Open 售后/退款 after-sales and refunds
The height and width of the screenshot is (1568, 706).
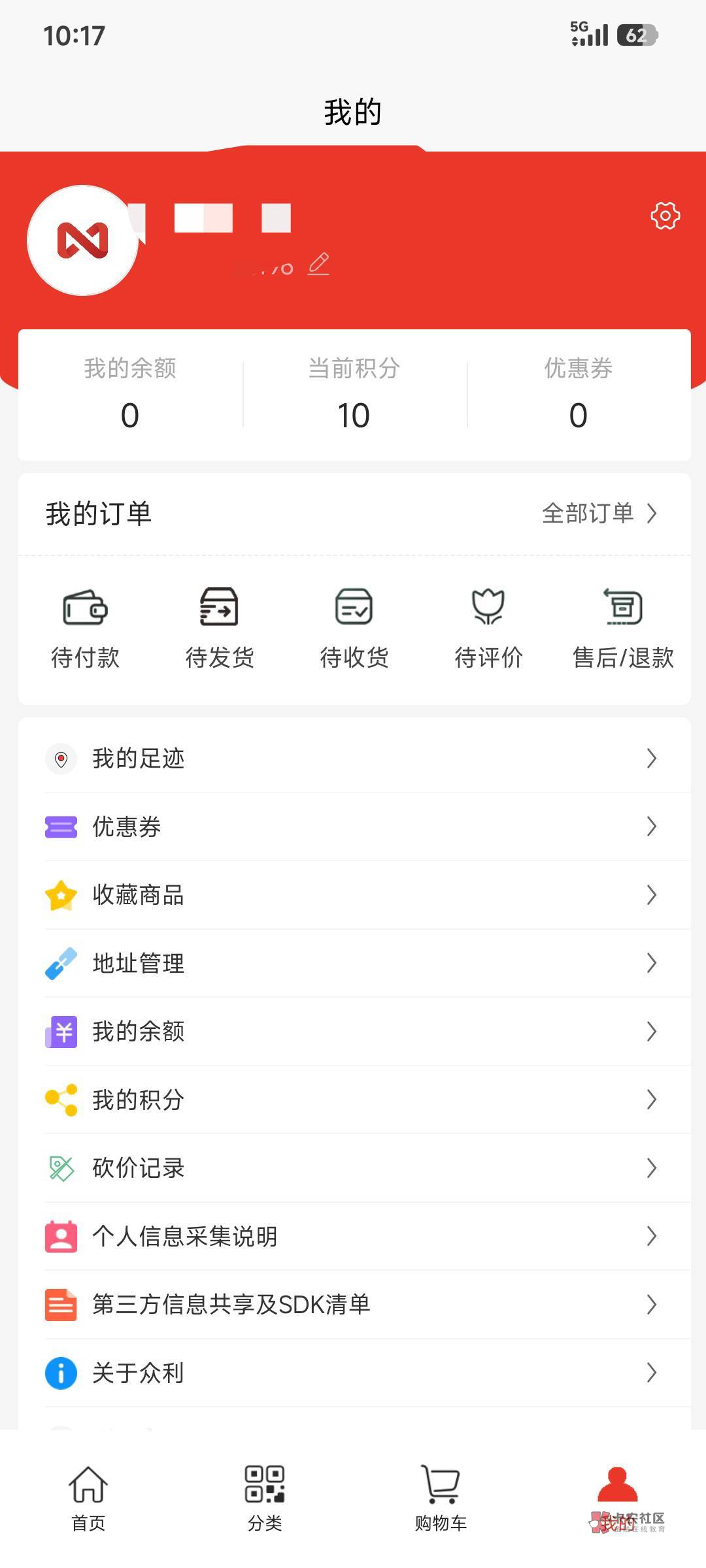click(623, 628)
